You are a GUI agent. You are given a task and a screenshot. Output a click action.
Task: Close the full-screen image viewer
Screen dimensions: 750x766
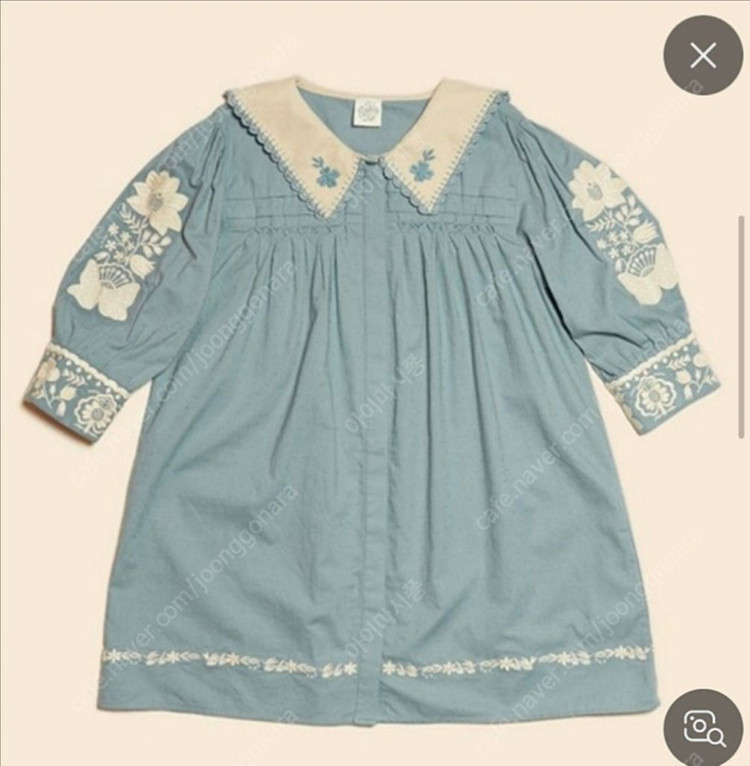[703, 55]
